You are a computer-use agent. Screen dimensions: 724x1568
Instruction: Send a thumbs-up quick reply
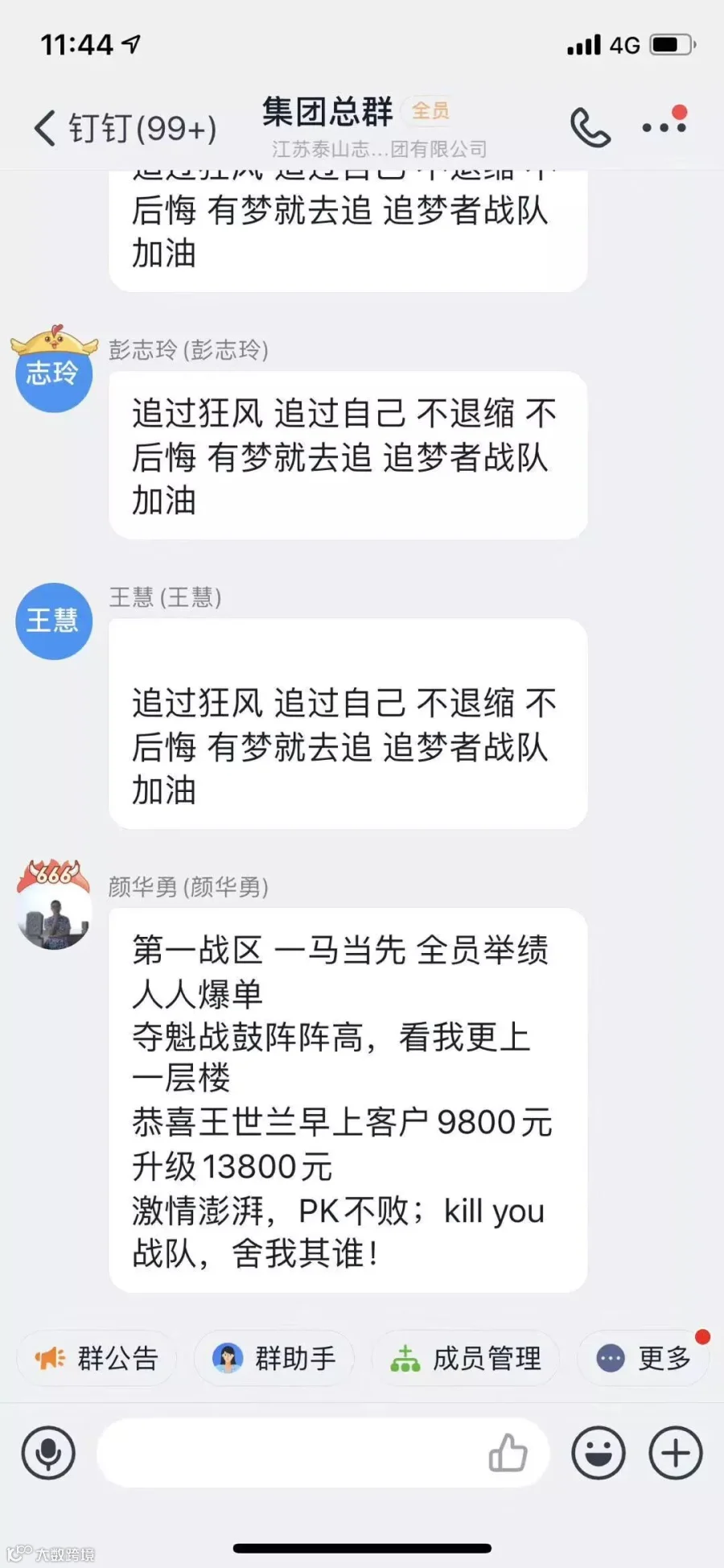click(x=508, y=1454)
